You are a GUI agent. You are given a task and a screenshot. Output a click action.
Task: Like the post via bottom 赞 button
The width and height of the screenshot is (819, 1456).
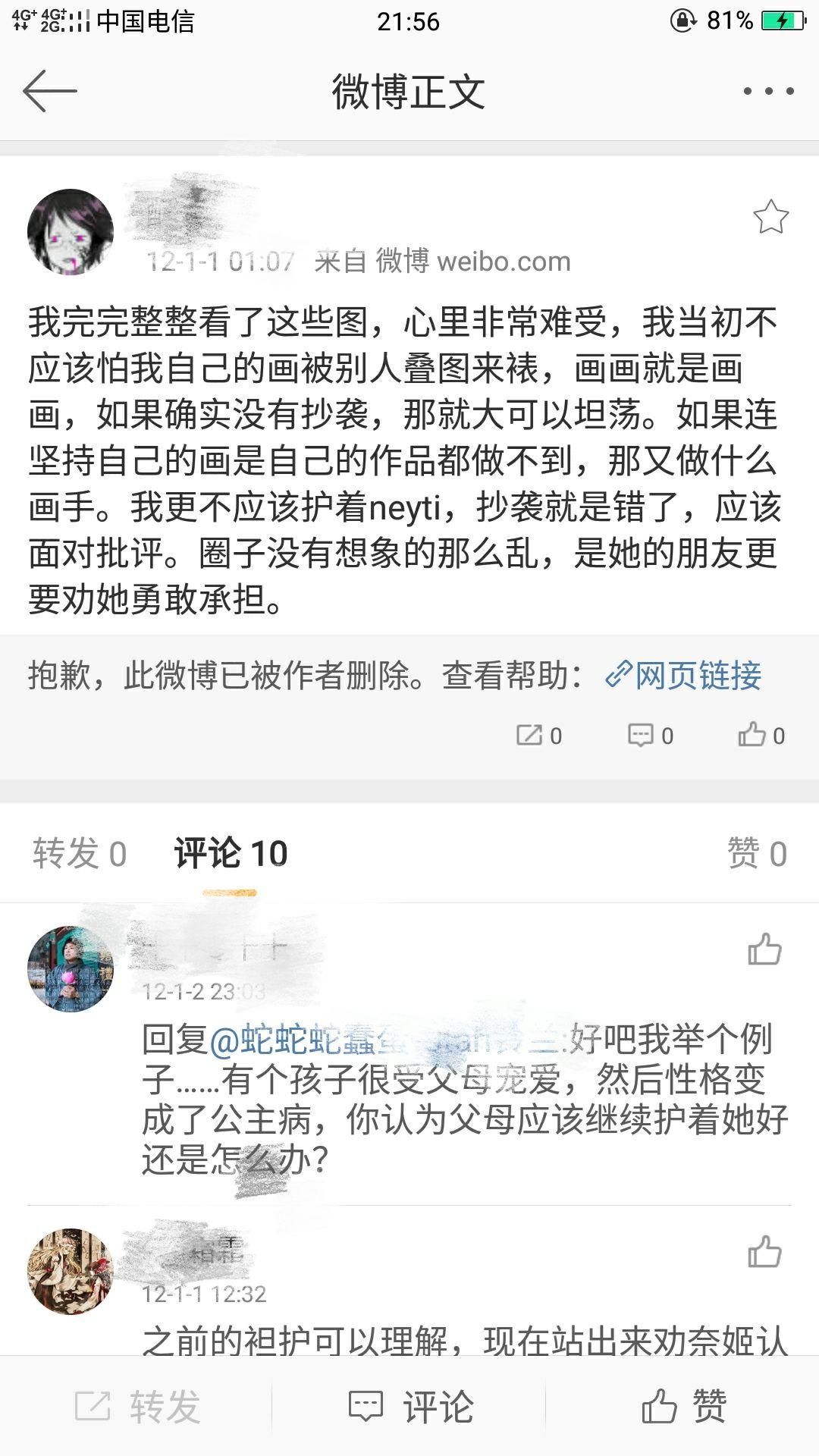683,1407
